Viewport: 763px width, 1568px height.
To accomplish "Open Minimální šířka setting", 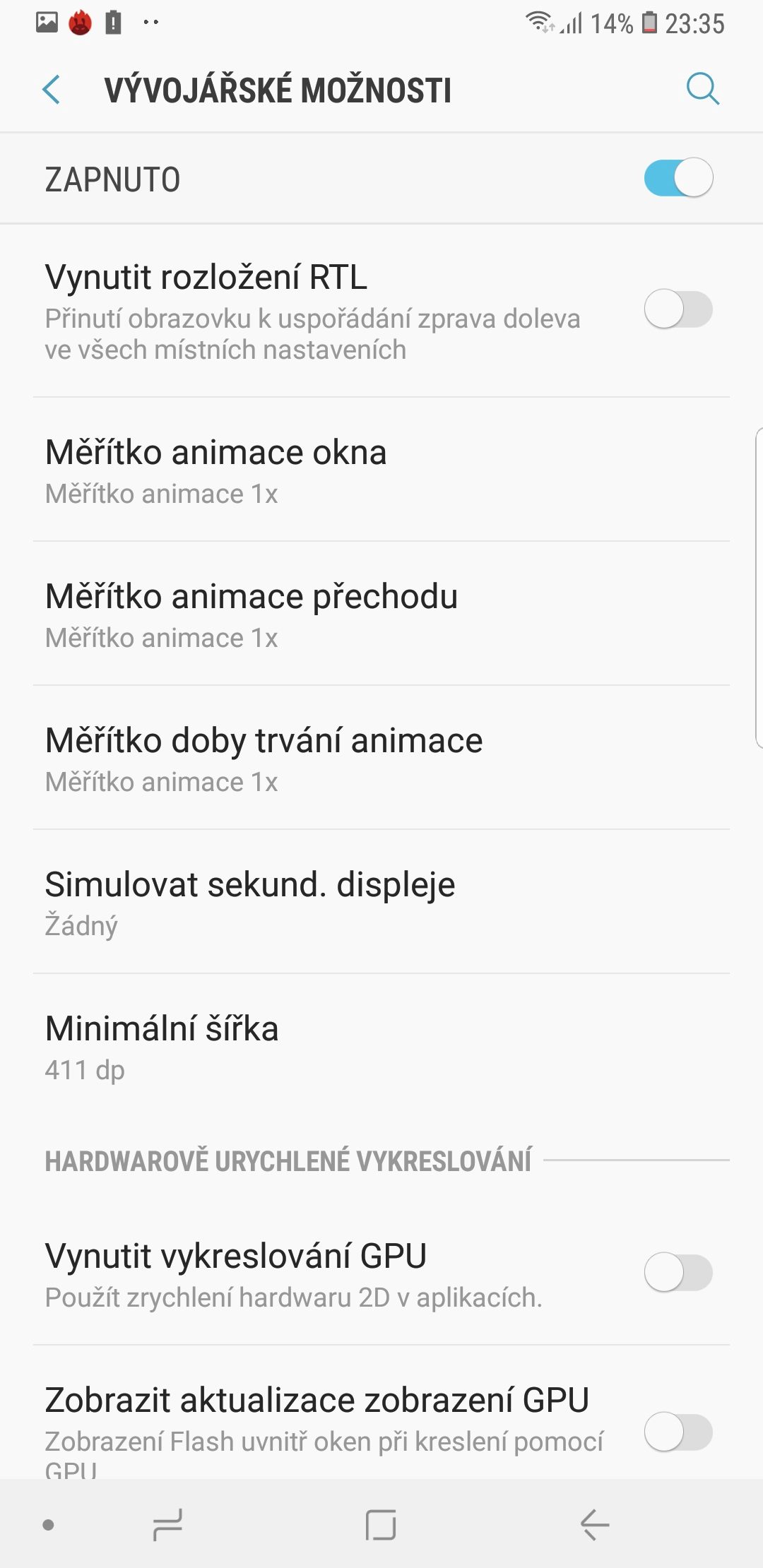I will pyautogui.click(x=381, y=1046).
